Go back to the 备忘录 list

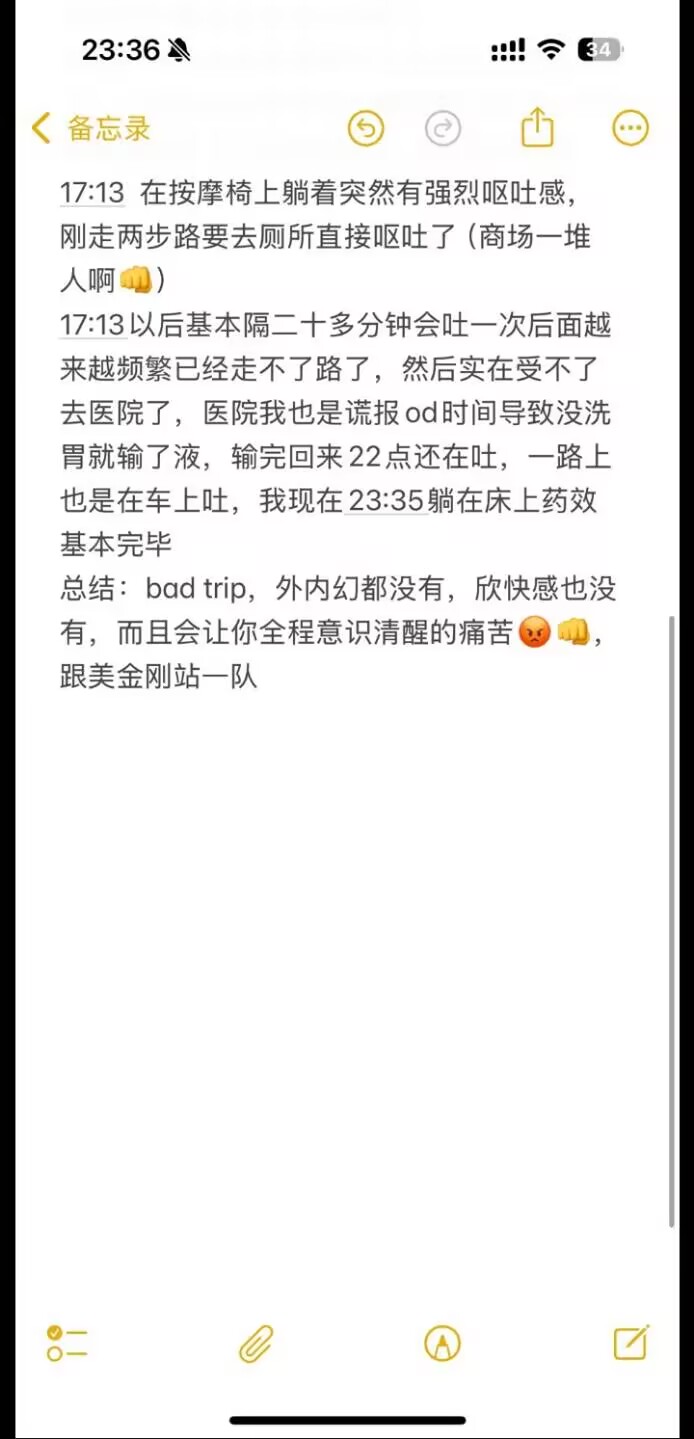(x=90, y=128)
